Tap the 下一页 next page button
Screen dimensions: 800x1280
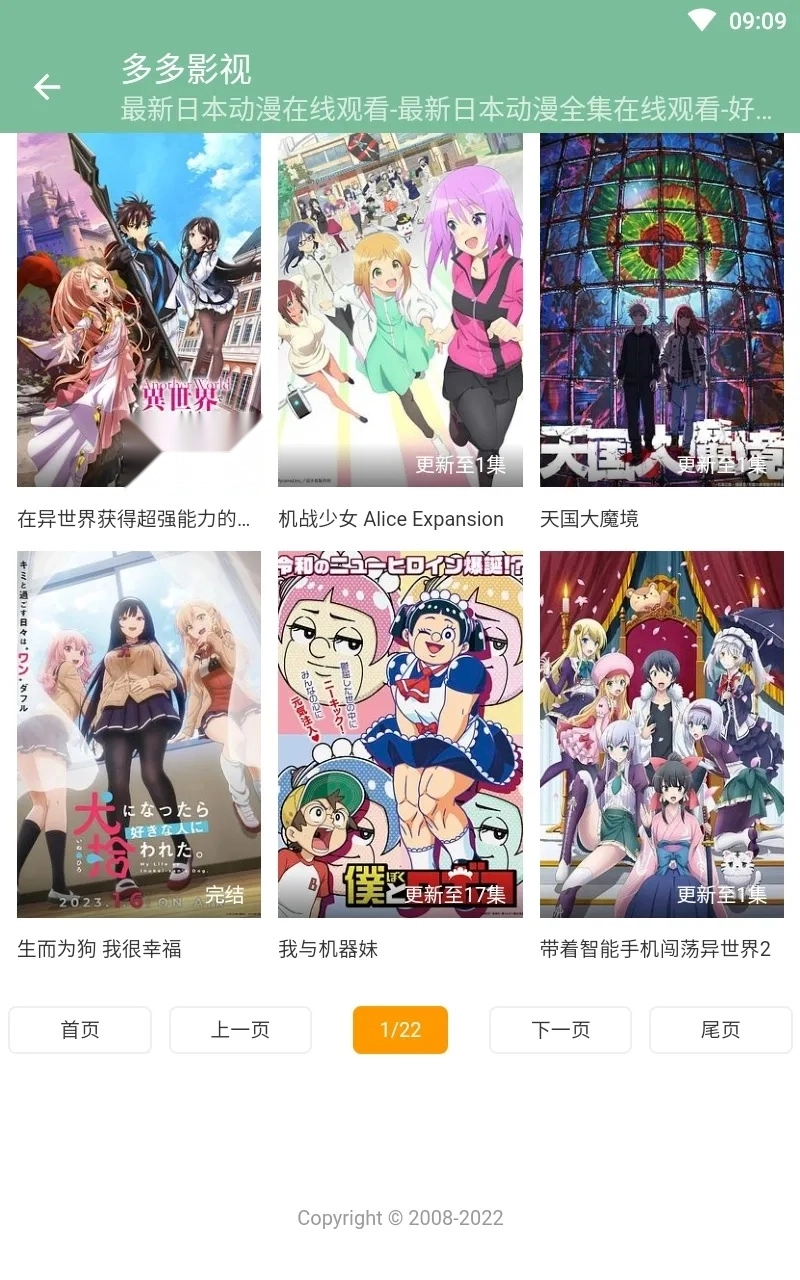coord(560,1030)
